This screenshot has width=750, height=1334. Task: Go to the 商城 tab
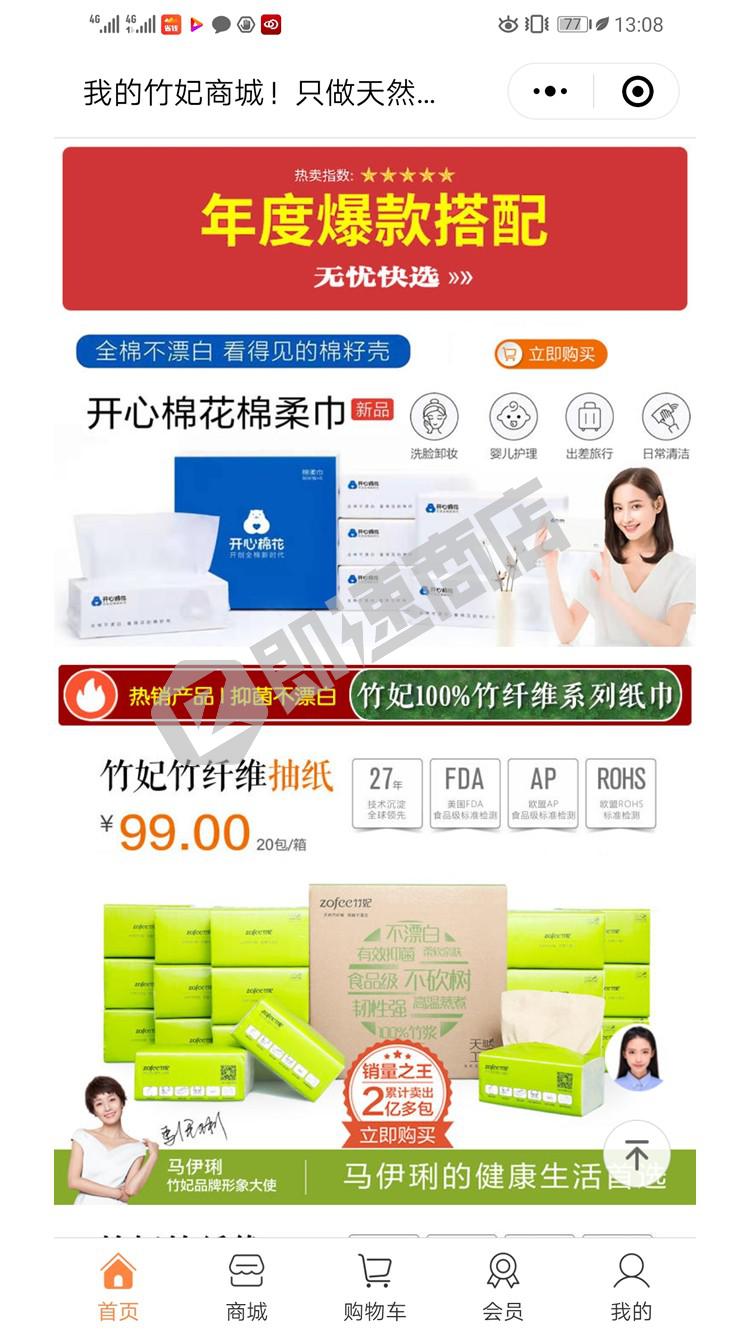click(x=246, y=1288)
